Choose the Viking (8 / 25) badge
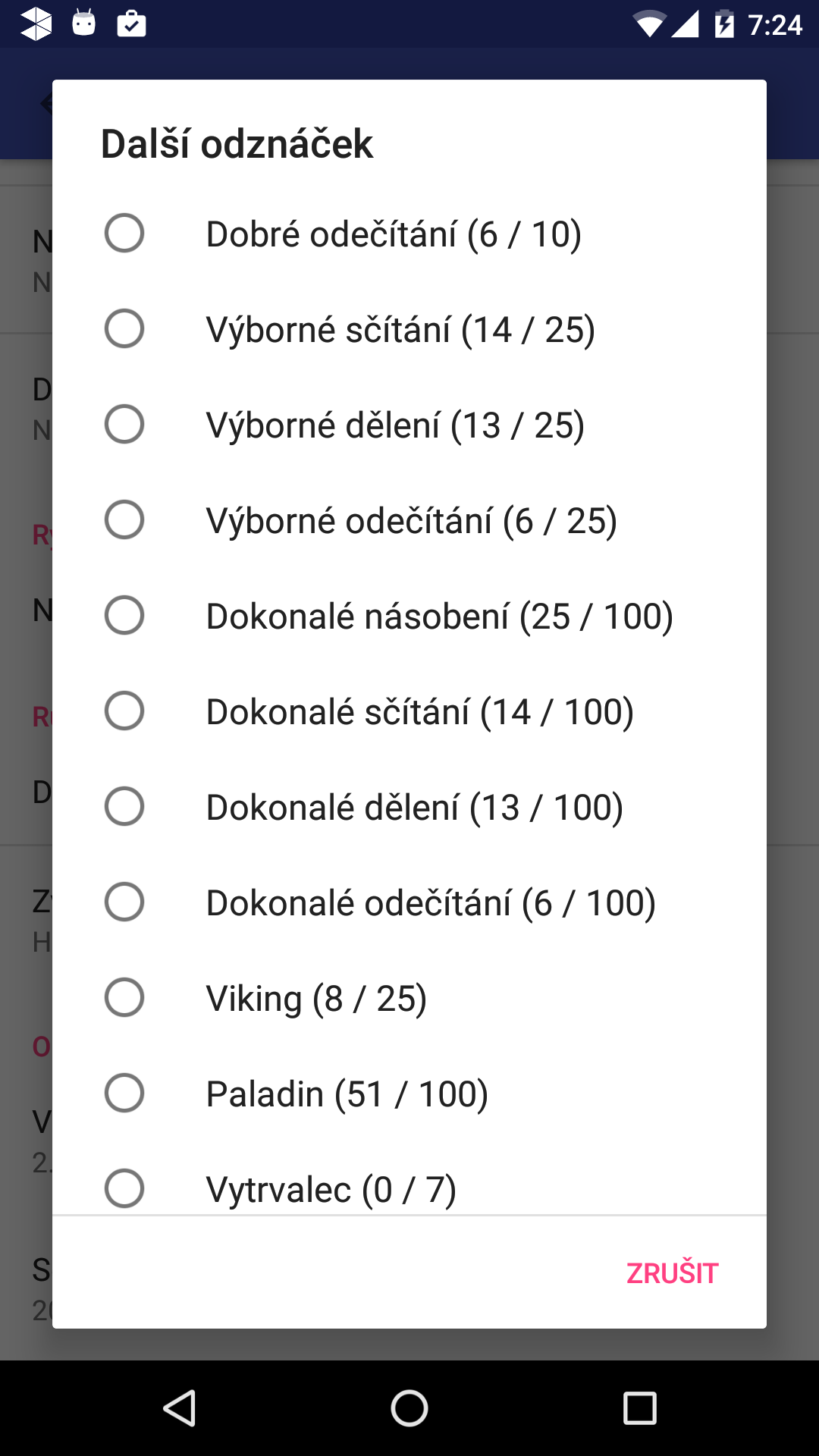Screen dimensions: 819x1456 pos(409,998)
